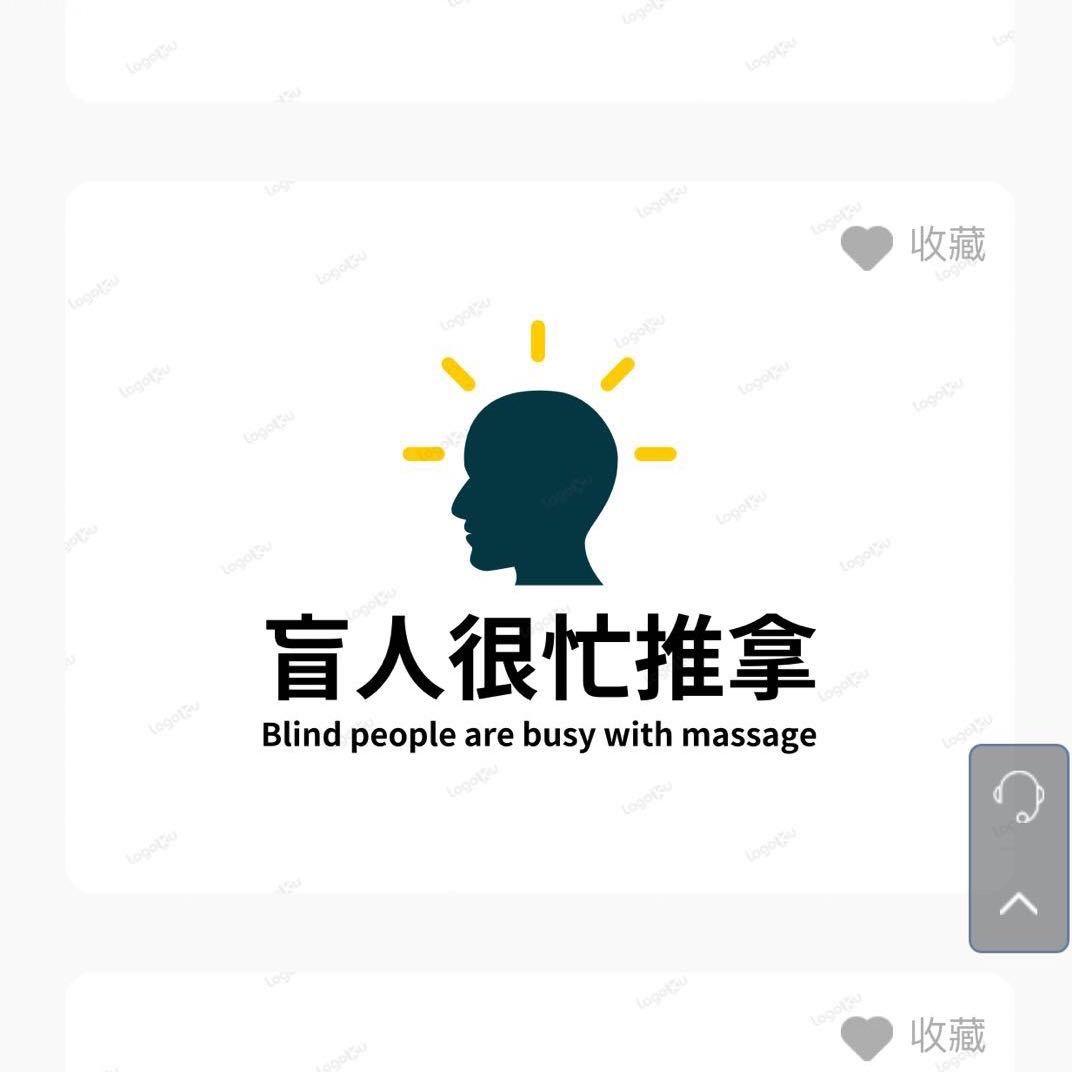The height and width of the screenshot is (1072, 1072).
Task: Tap 收藏 on the logo card below
Action: click(911, 1036)
